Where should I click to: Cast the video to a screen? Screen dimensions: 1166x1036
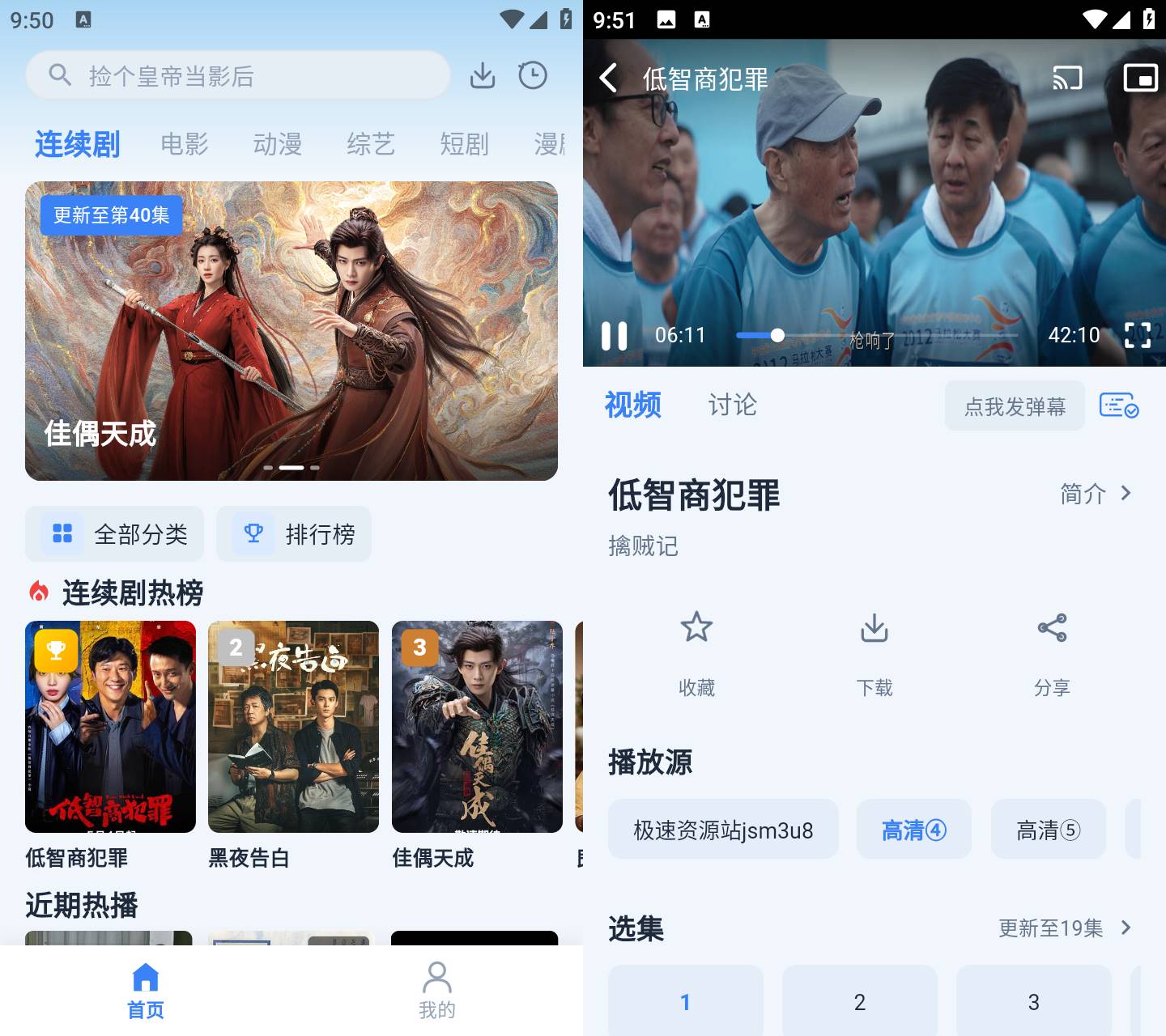[x=1067, y=79]
